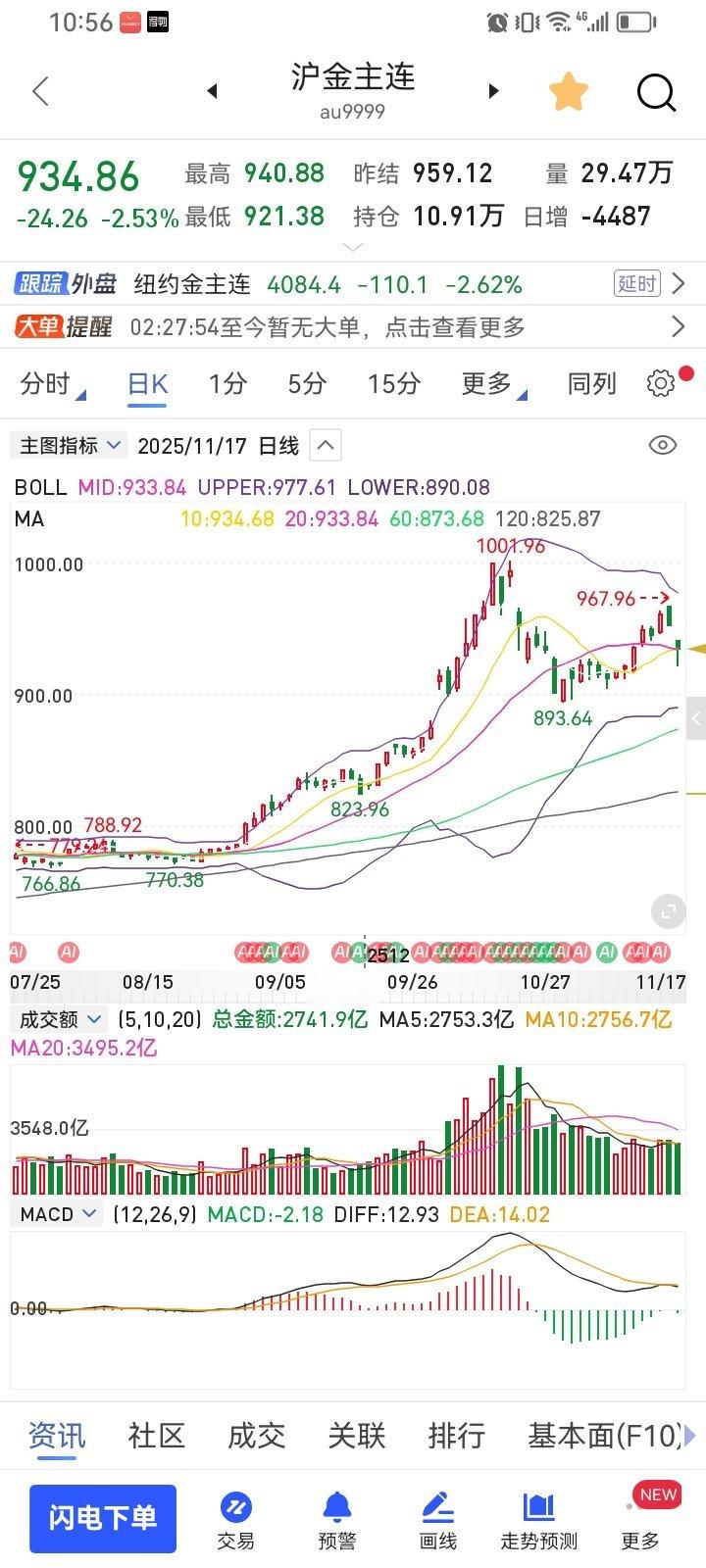
Task: Open the 成交额 indicator dropdown
Action: 61,1019
